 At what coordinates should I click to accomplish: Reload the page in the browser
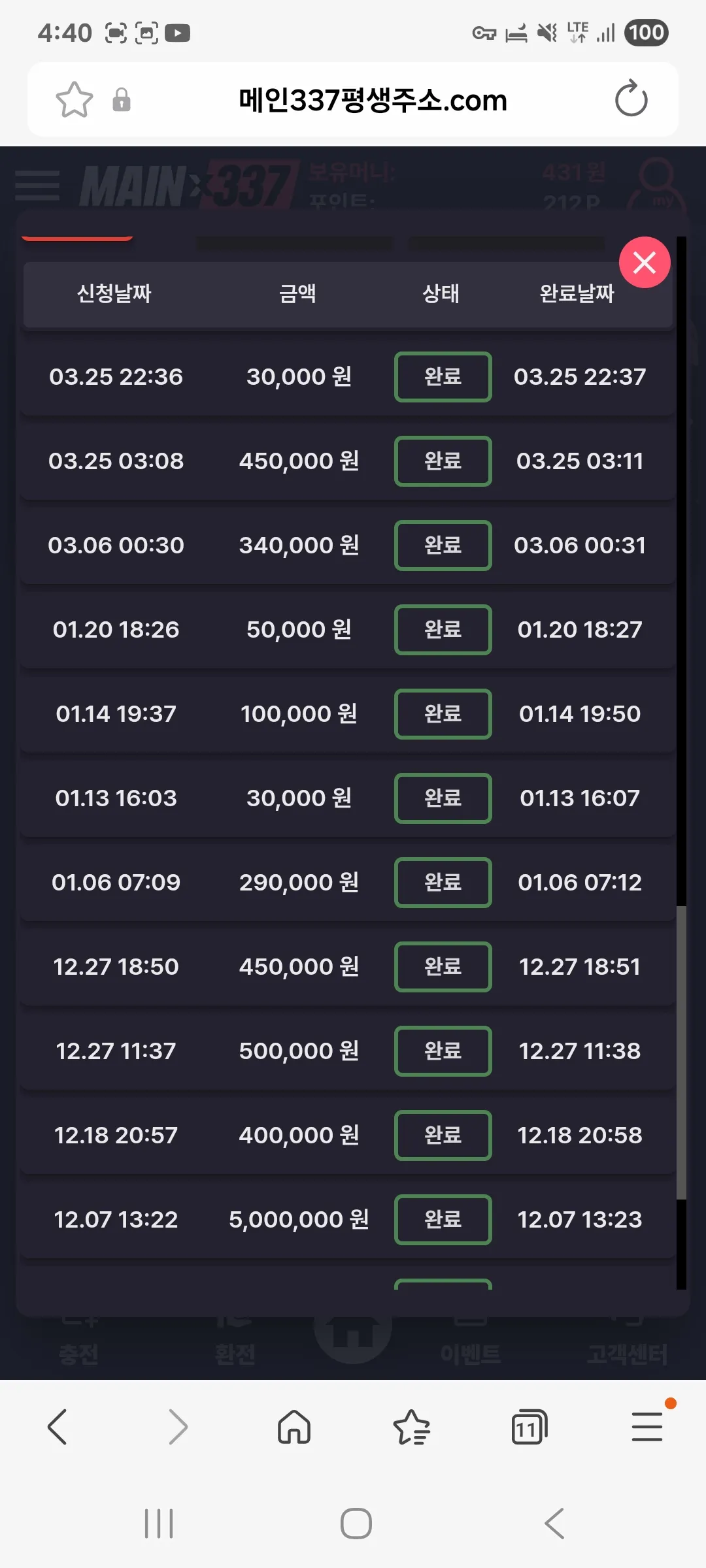(631, 99)
